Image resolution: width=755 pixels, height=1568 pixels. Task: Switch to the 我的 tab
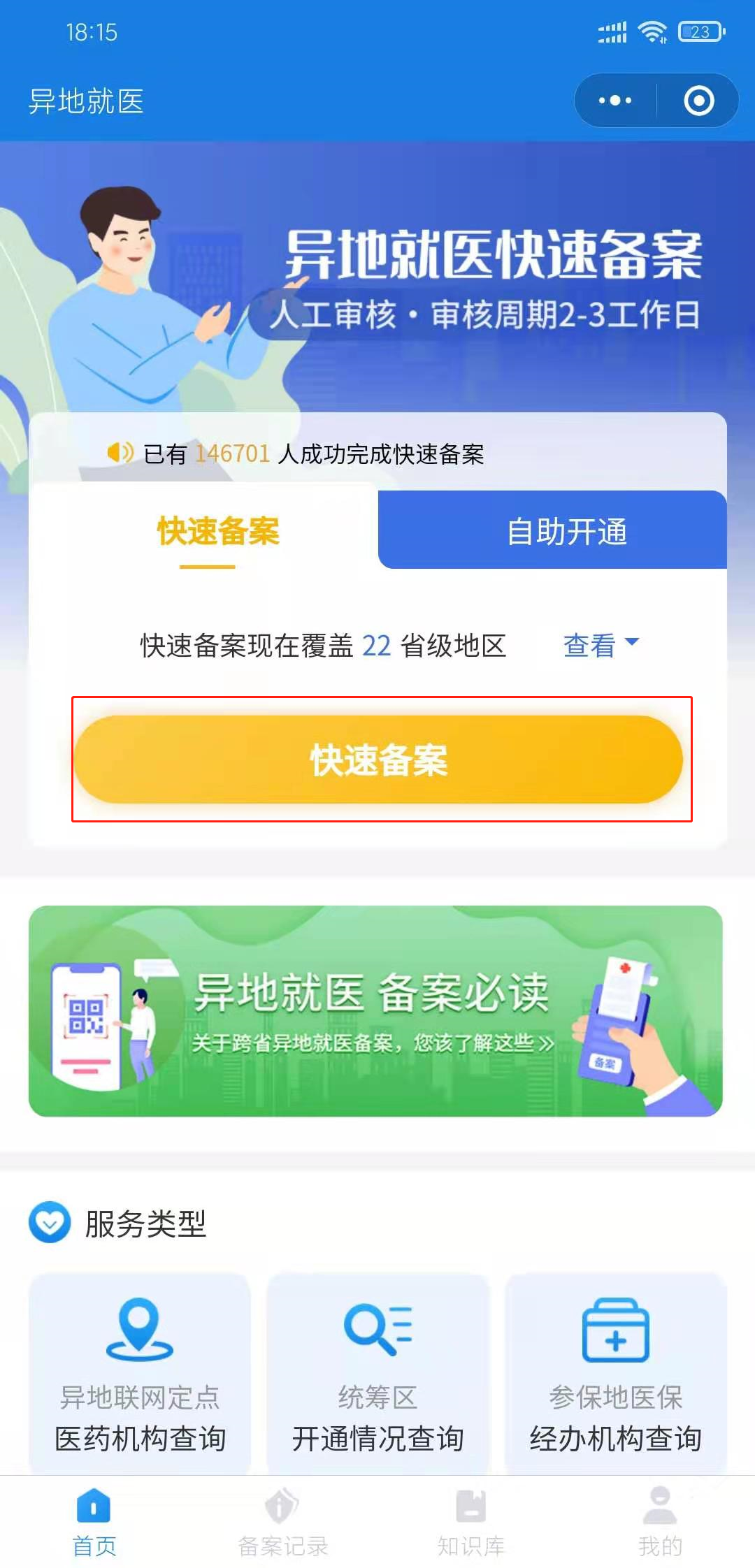tap(660, 1523)
